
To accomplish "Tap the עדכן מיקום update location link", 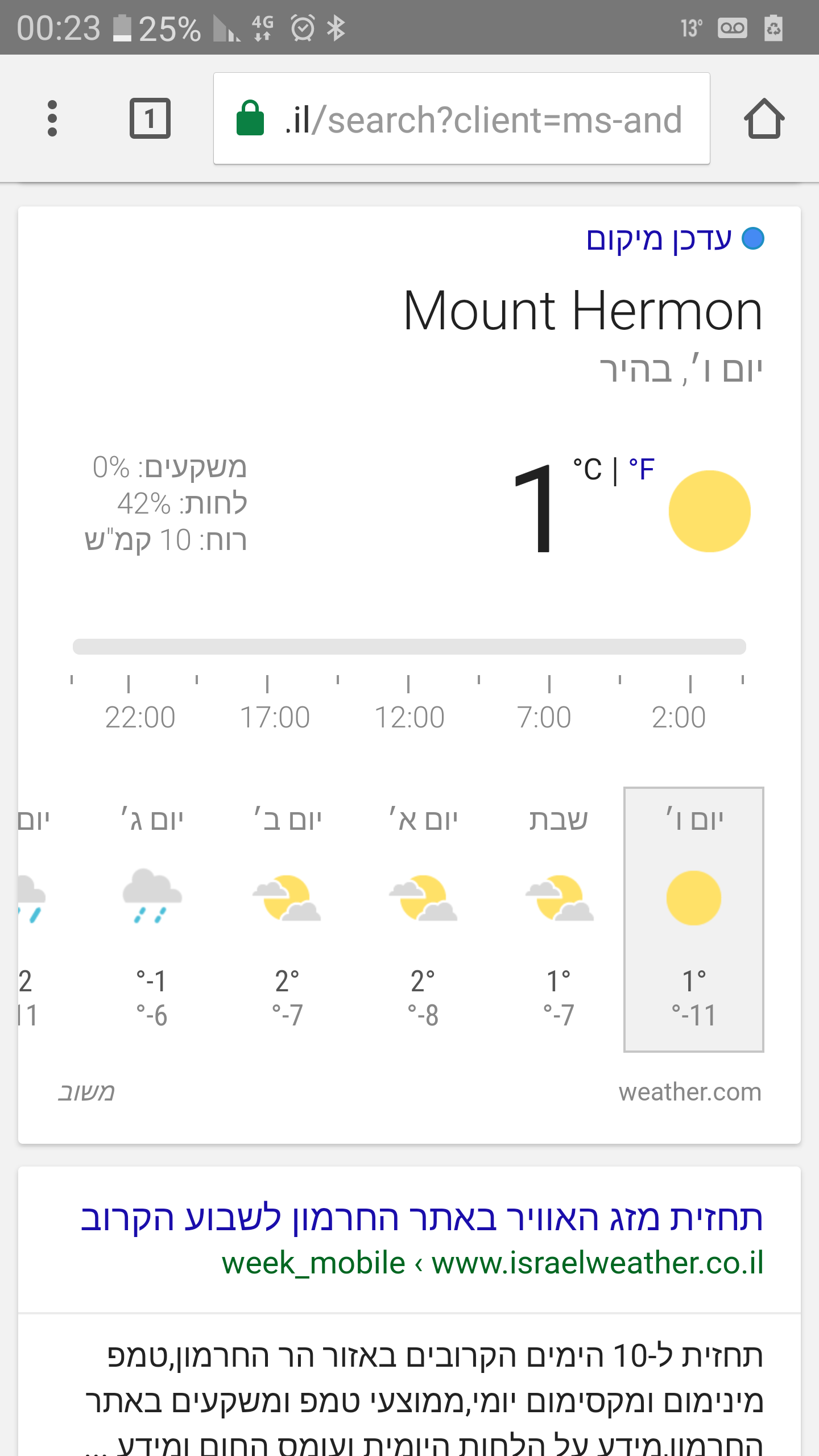I will [660, 239].
